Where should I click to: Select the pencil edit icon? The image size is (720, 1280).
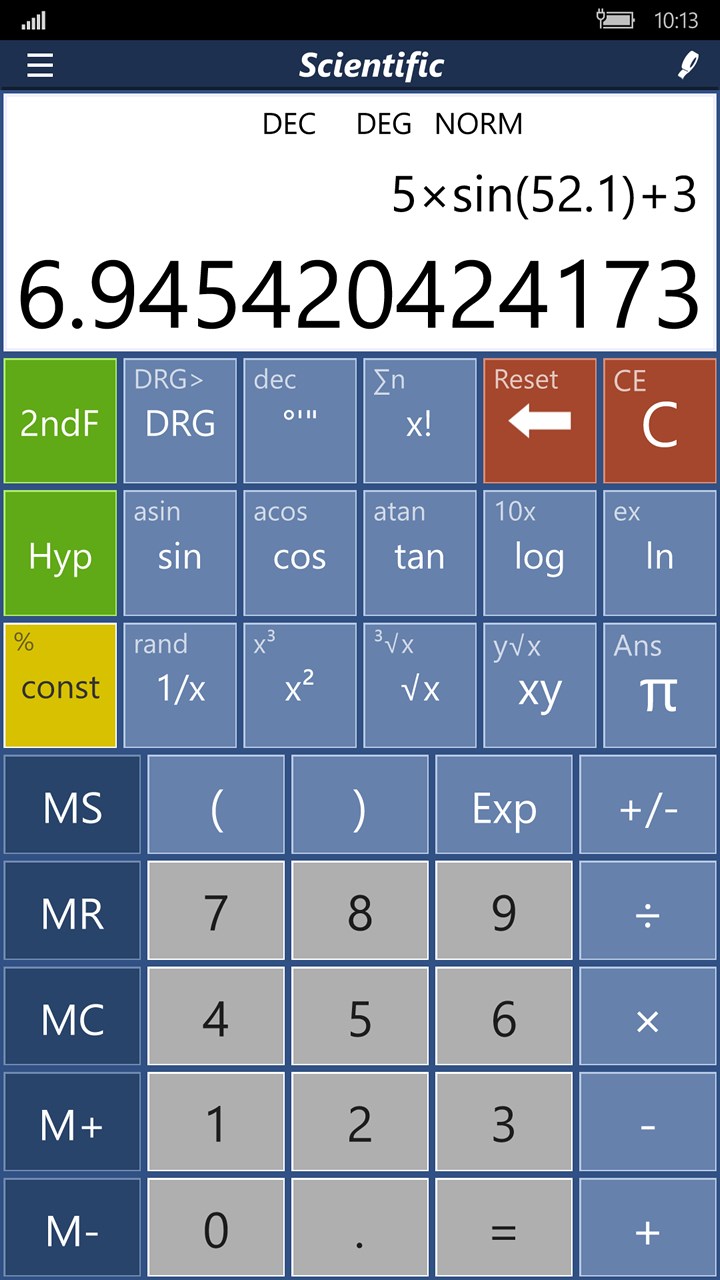coord(687,65)
